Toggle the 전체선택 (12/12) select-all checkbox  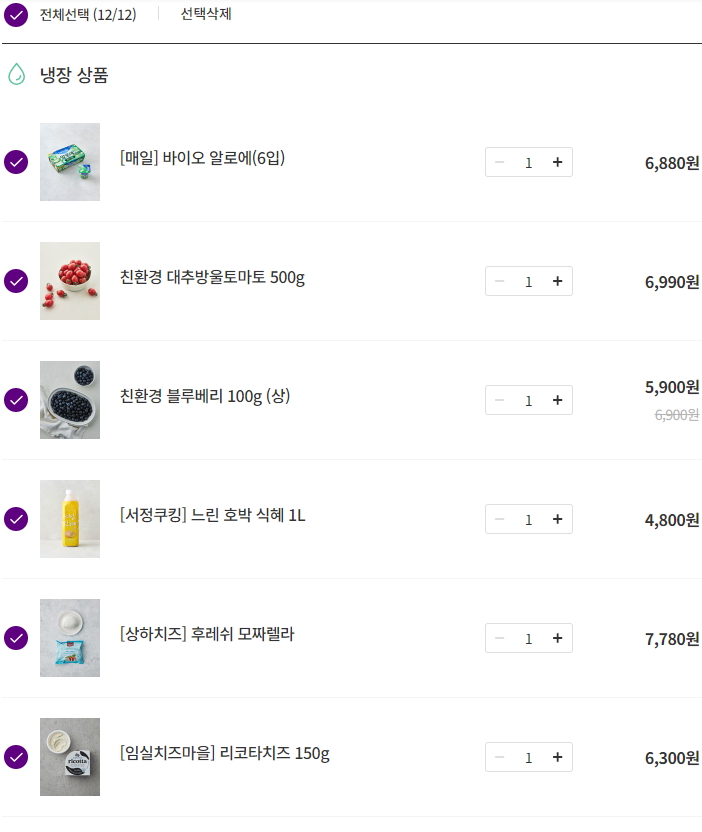pyautogui.click(x=16, y=15)
